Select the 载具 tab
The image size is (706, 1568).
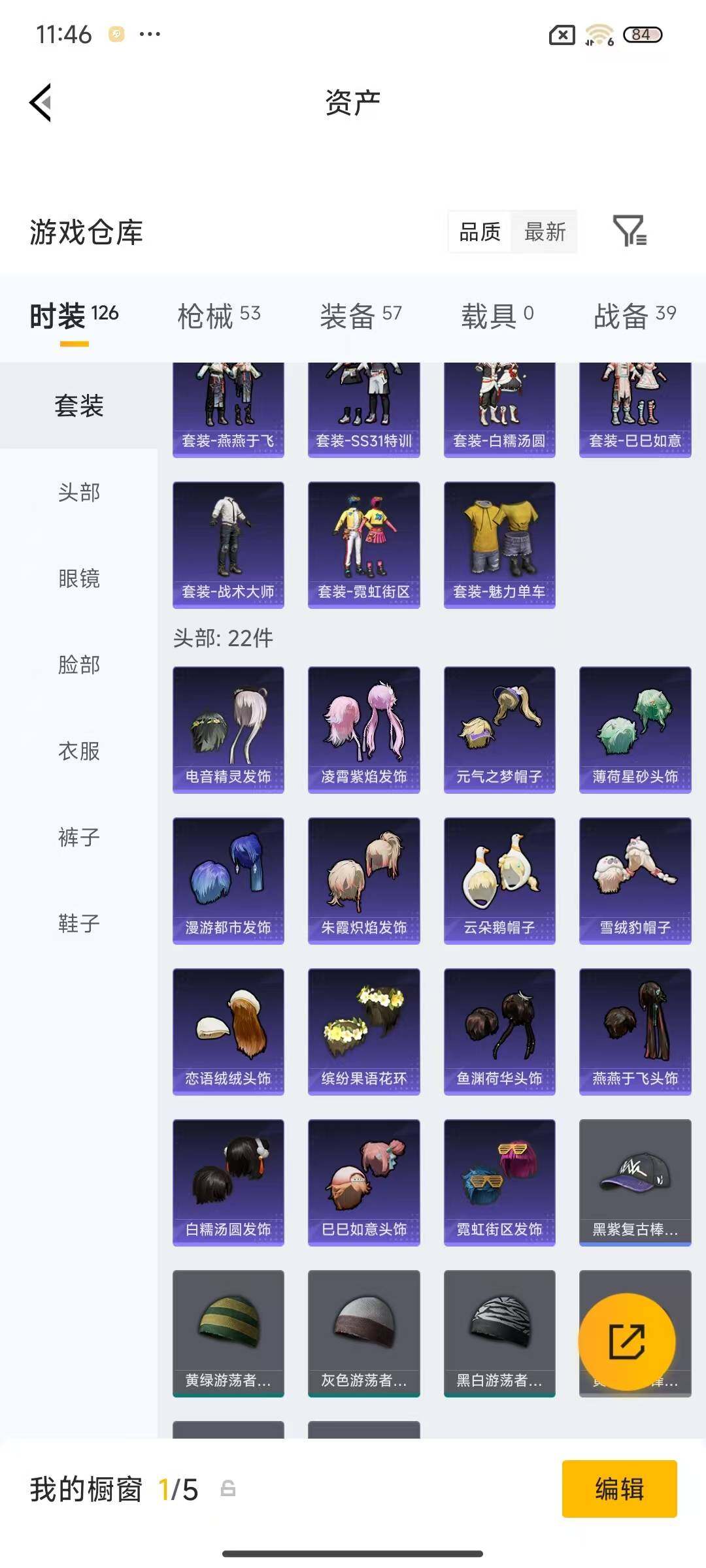tap(500, 316)
